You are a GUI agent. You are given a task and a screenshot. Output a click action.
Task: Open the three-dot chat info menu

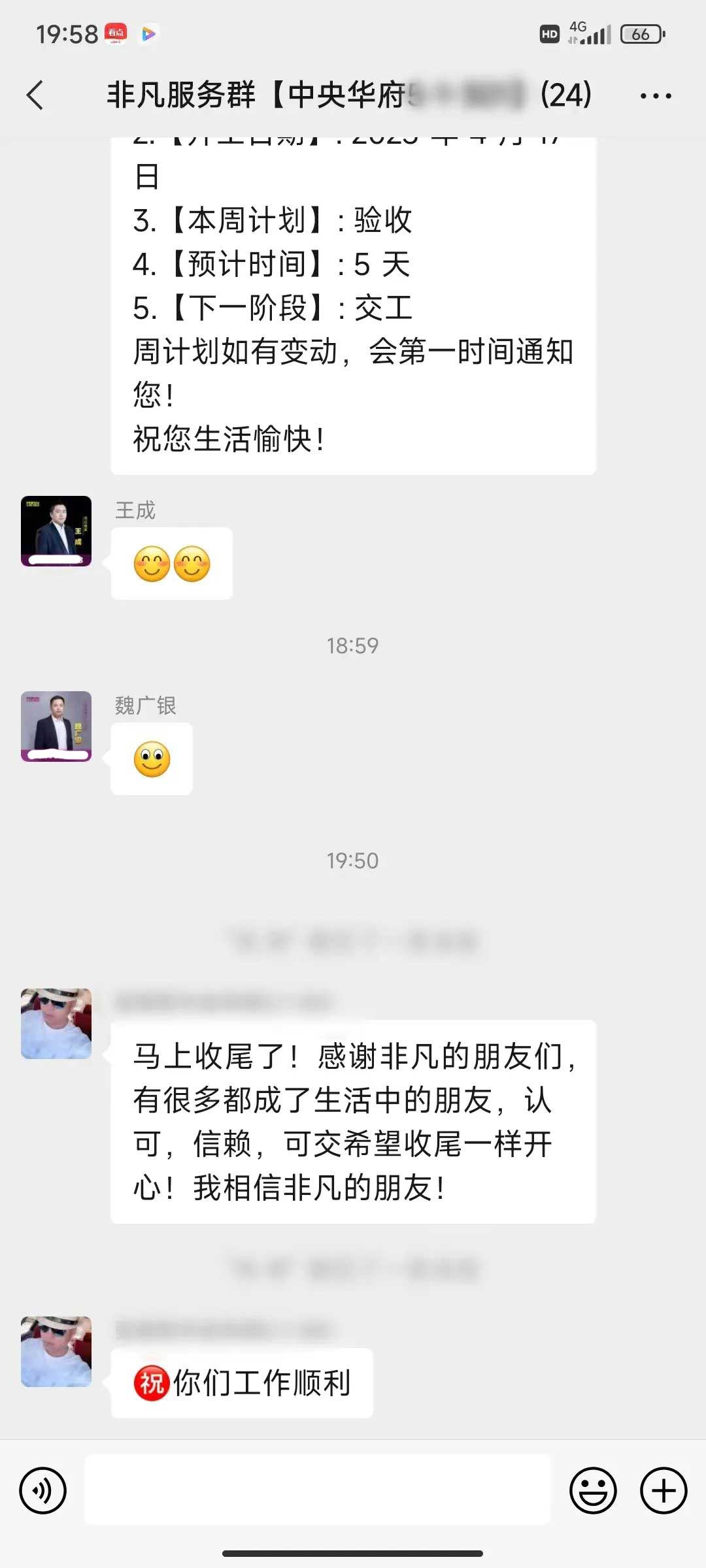coord(655,96)
